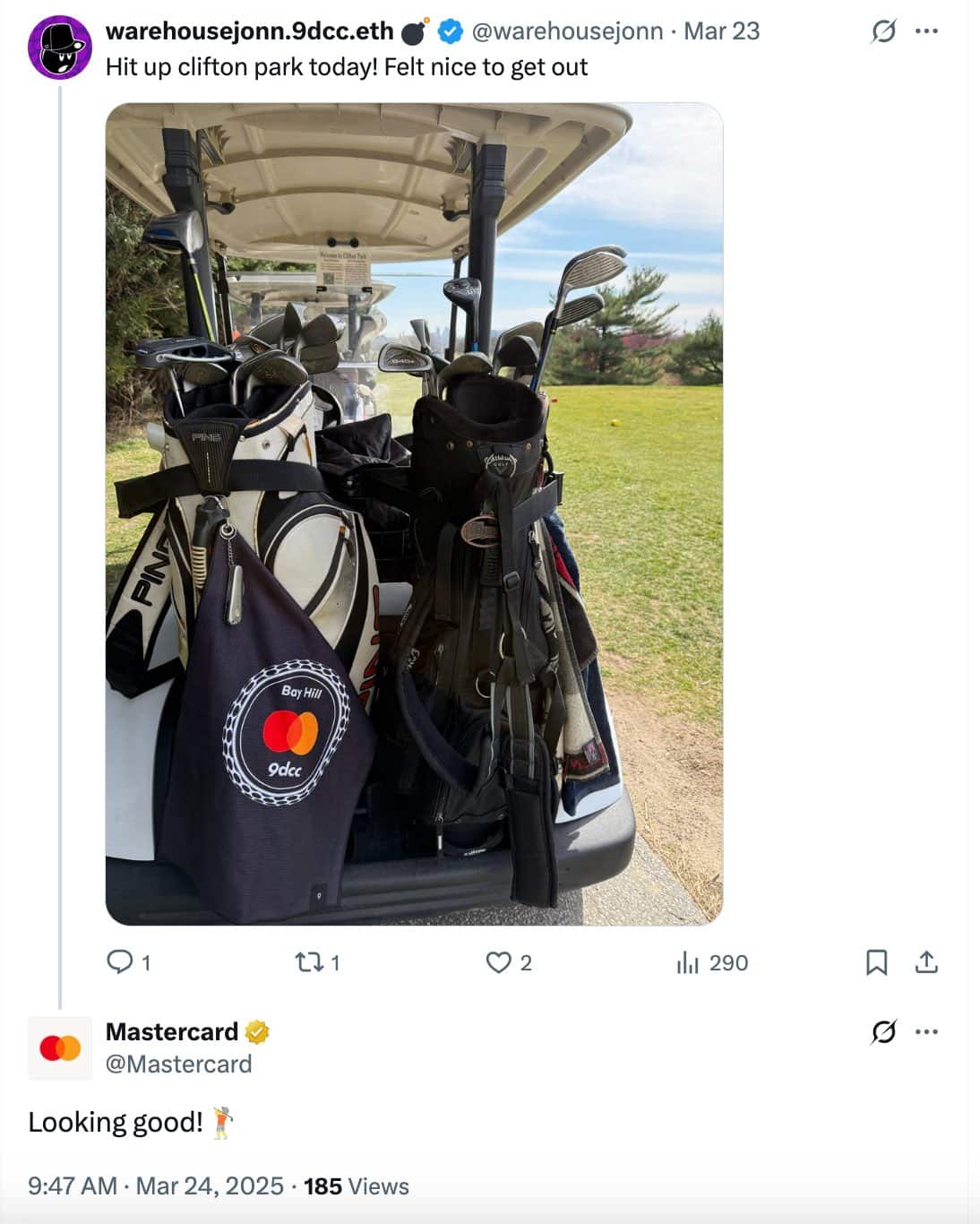Repost warehousejonn's post
This screenshot has height=1224, width=980.
(309, 962)
